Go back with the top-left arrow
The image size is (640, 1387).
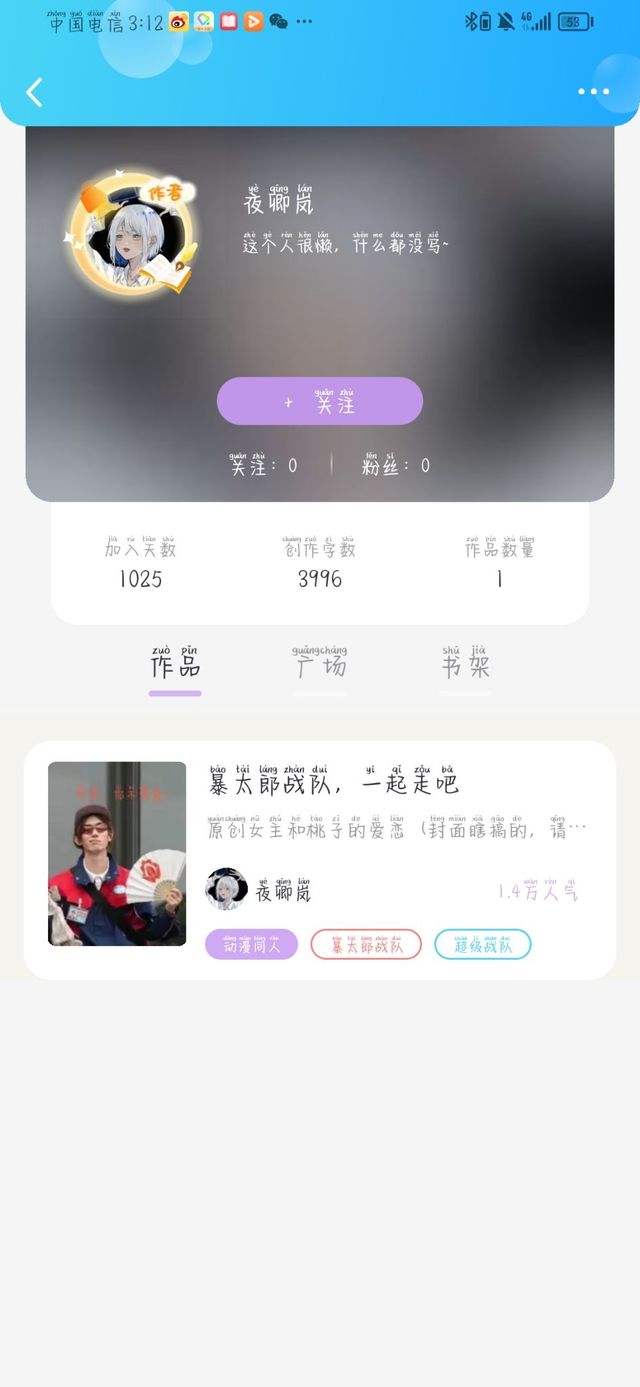pos(35,92)
